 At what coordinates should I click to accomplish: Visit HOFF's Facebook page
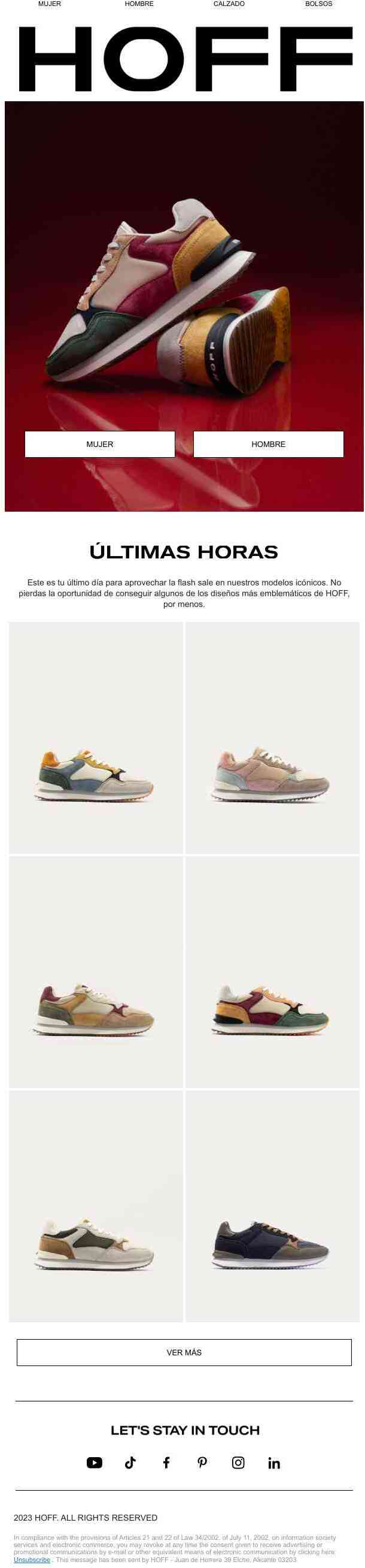(x=166, y=1463)
